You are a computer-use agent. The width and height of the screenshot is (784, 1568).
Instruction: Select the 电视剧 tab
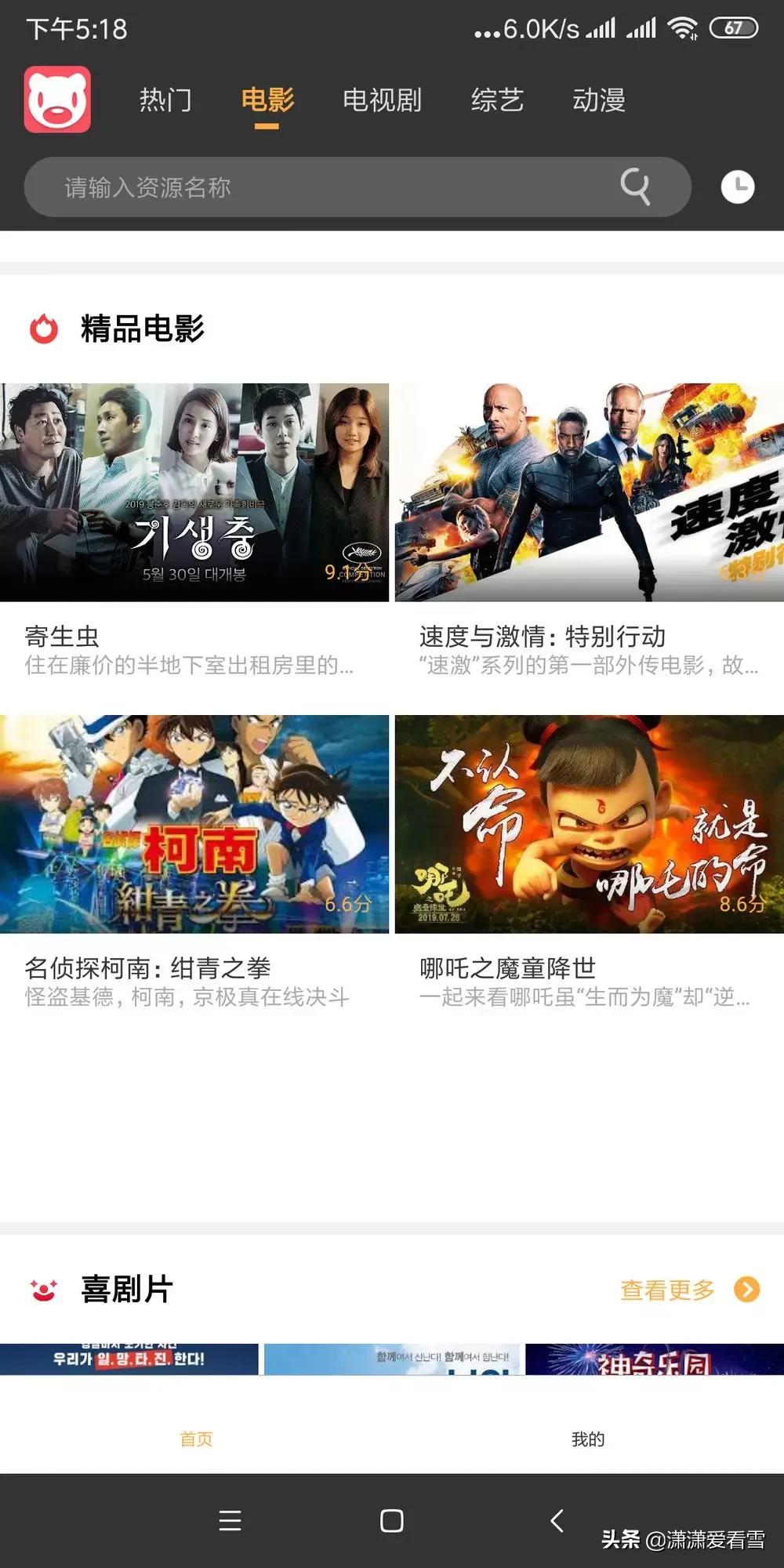point(382,100)
